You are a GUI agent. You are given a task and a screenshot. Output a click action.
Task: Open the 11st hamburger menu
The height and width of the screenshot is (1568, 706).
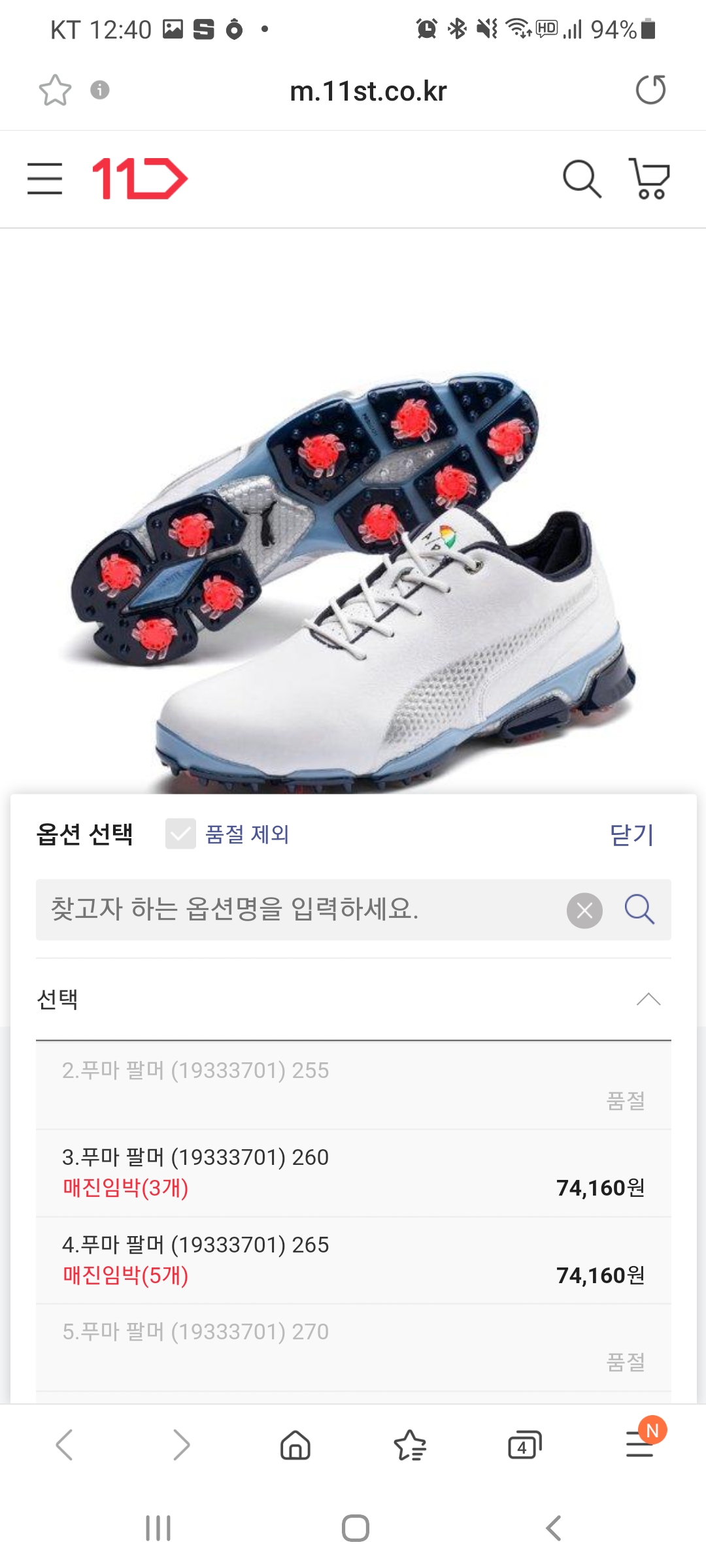click(44, 178)
